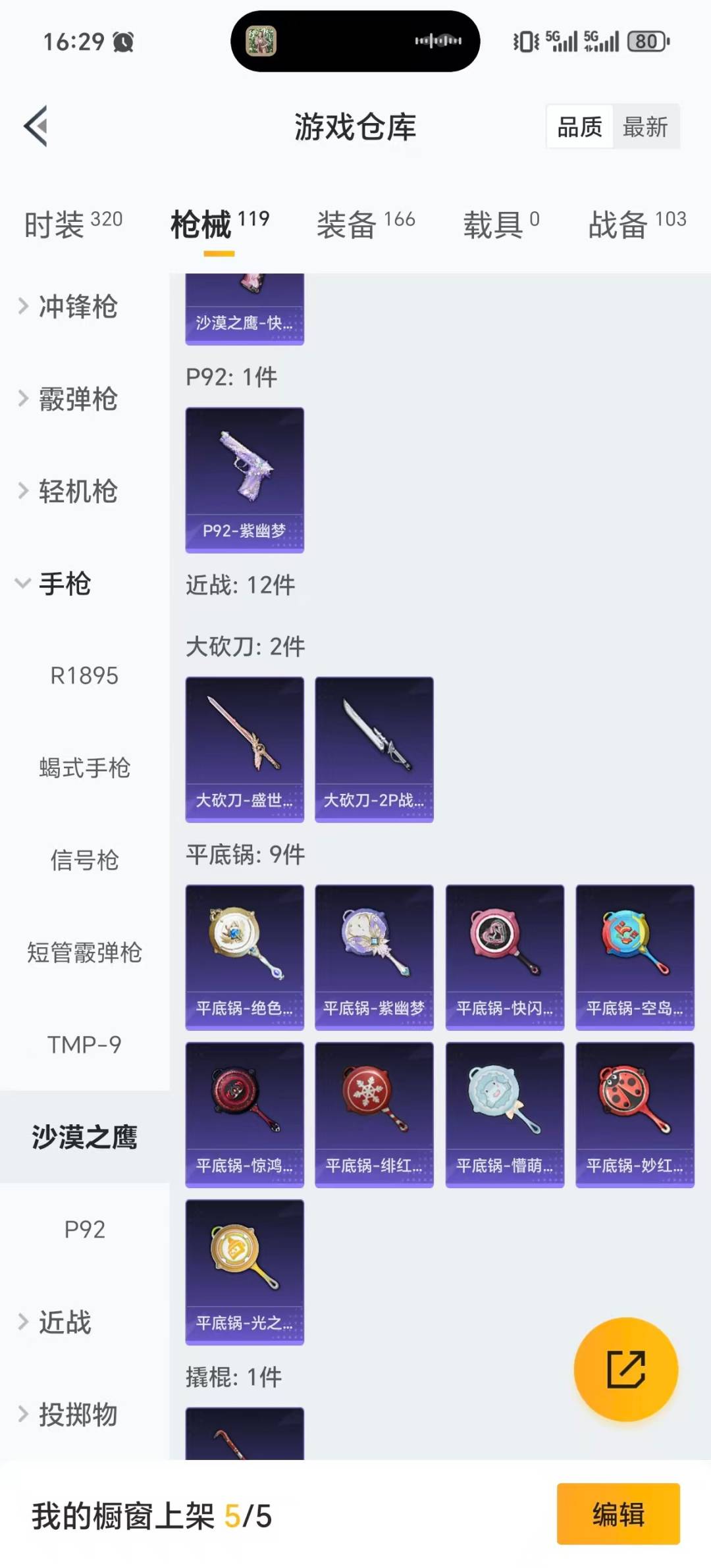Image resolution: width=711 pixels, height=1568 pixels.
Task: Select the 平底锅-紫幽梦 pan skin
Action: [x=374, y=956]
